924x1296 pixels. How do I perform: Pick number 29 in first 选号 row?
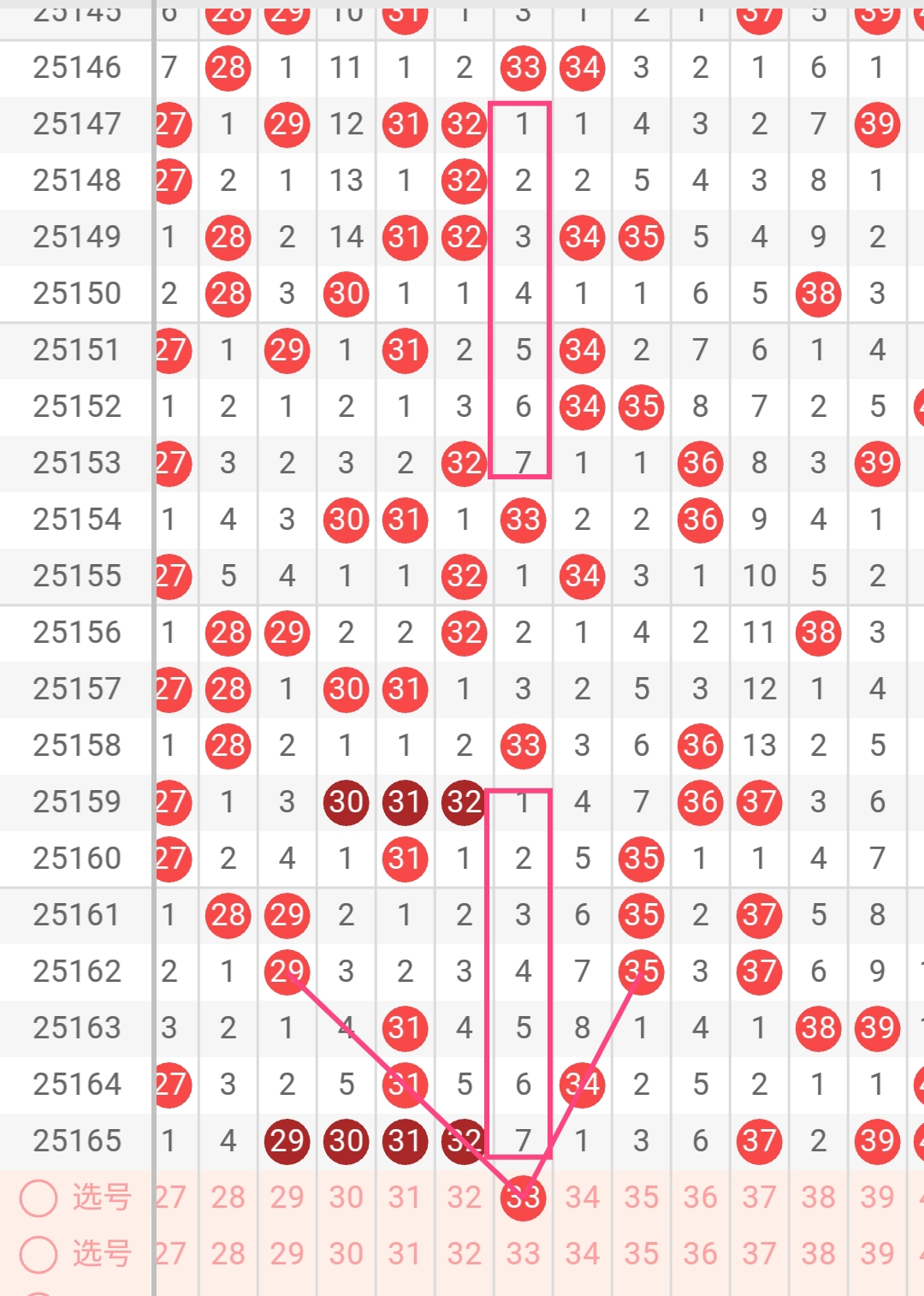(287, 1197)
